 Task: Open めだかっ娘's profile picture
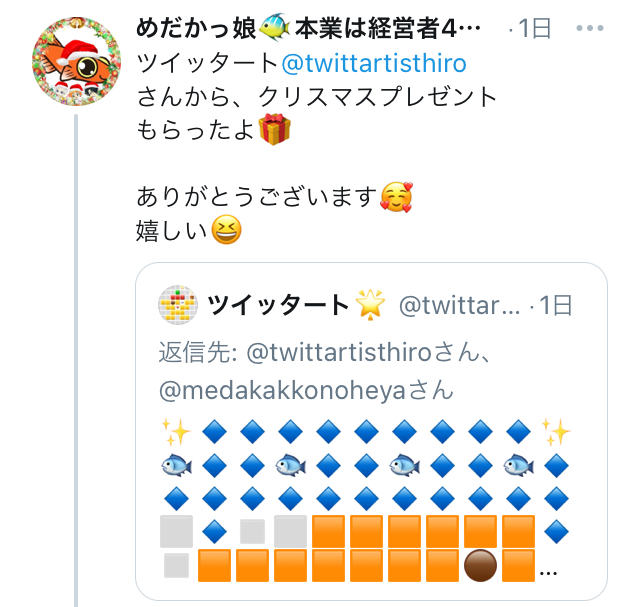click(76, 61)
